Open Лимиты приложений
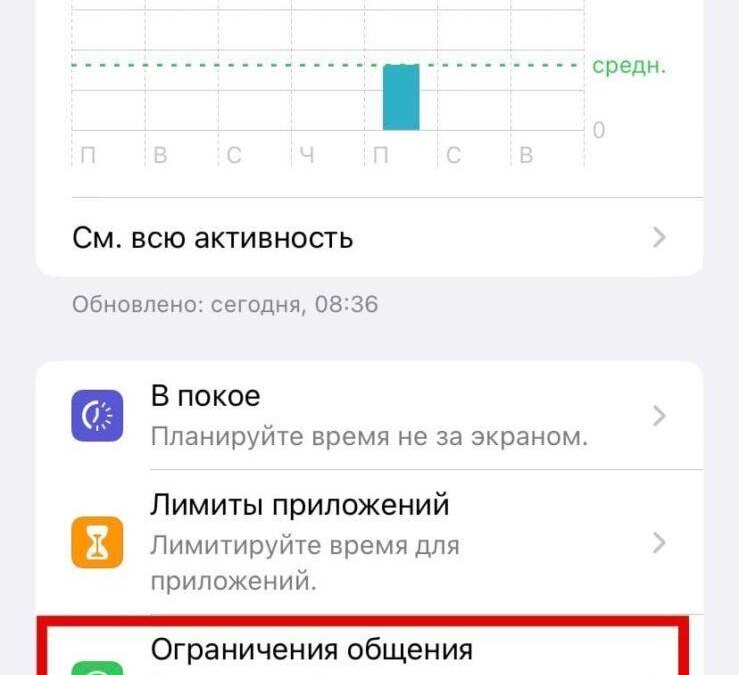 [x=368, y=542]
